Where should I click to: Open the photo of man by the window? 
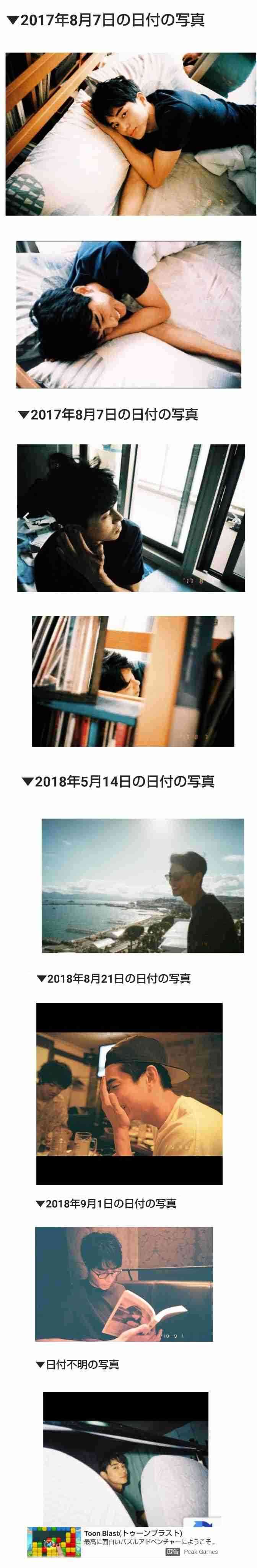click(131, 518)
